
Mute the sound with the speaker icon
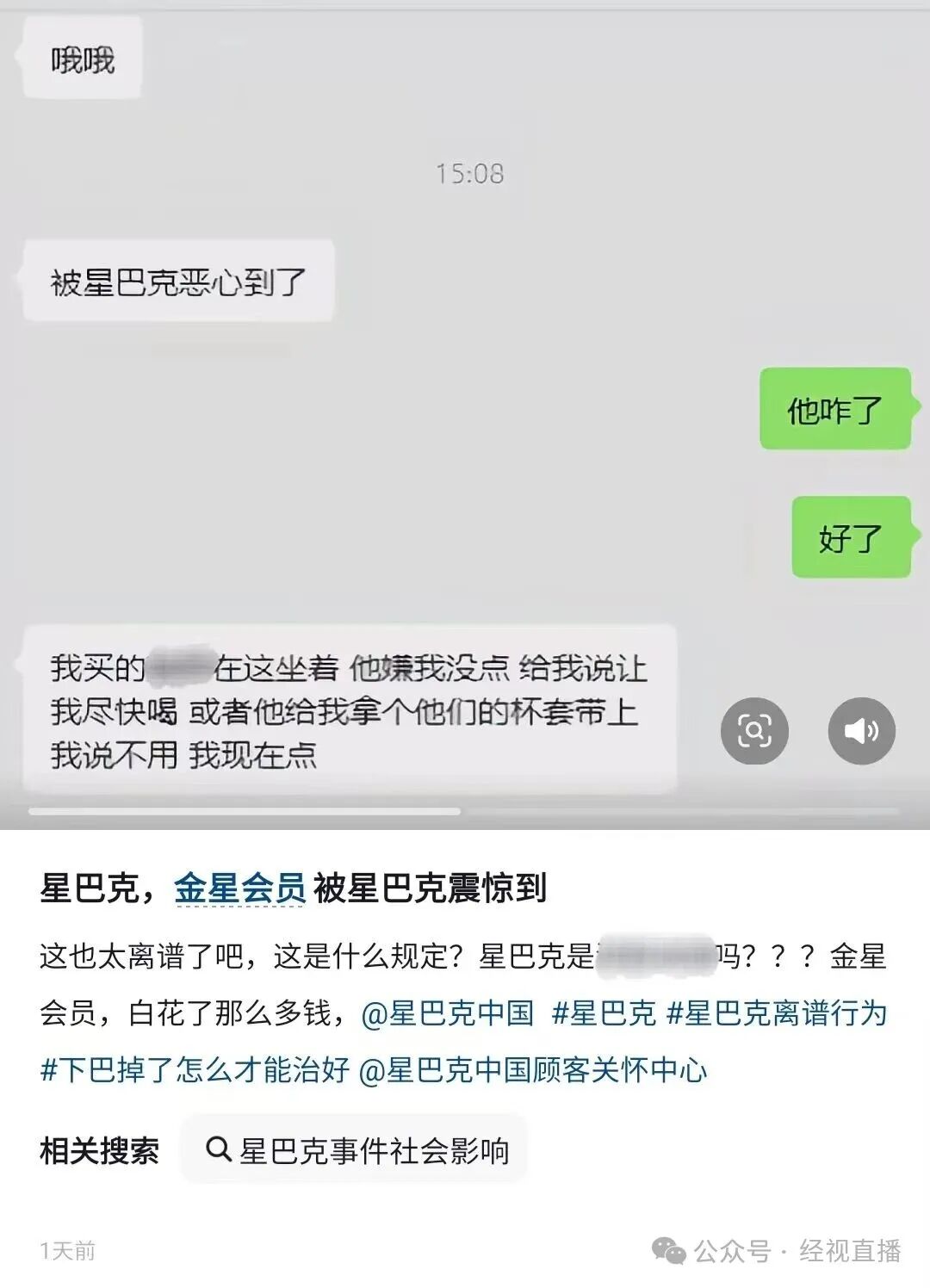pos(861,731)
